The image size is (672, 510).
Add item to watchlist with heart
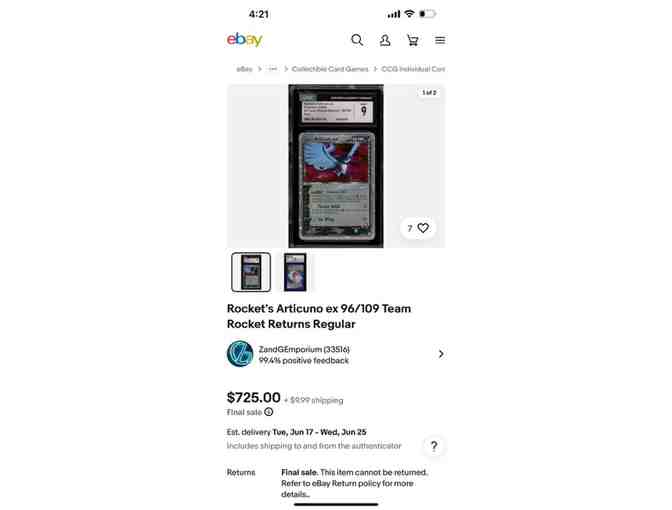point(419,228)
